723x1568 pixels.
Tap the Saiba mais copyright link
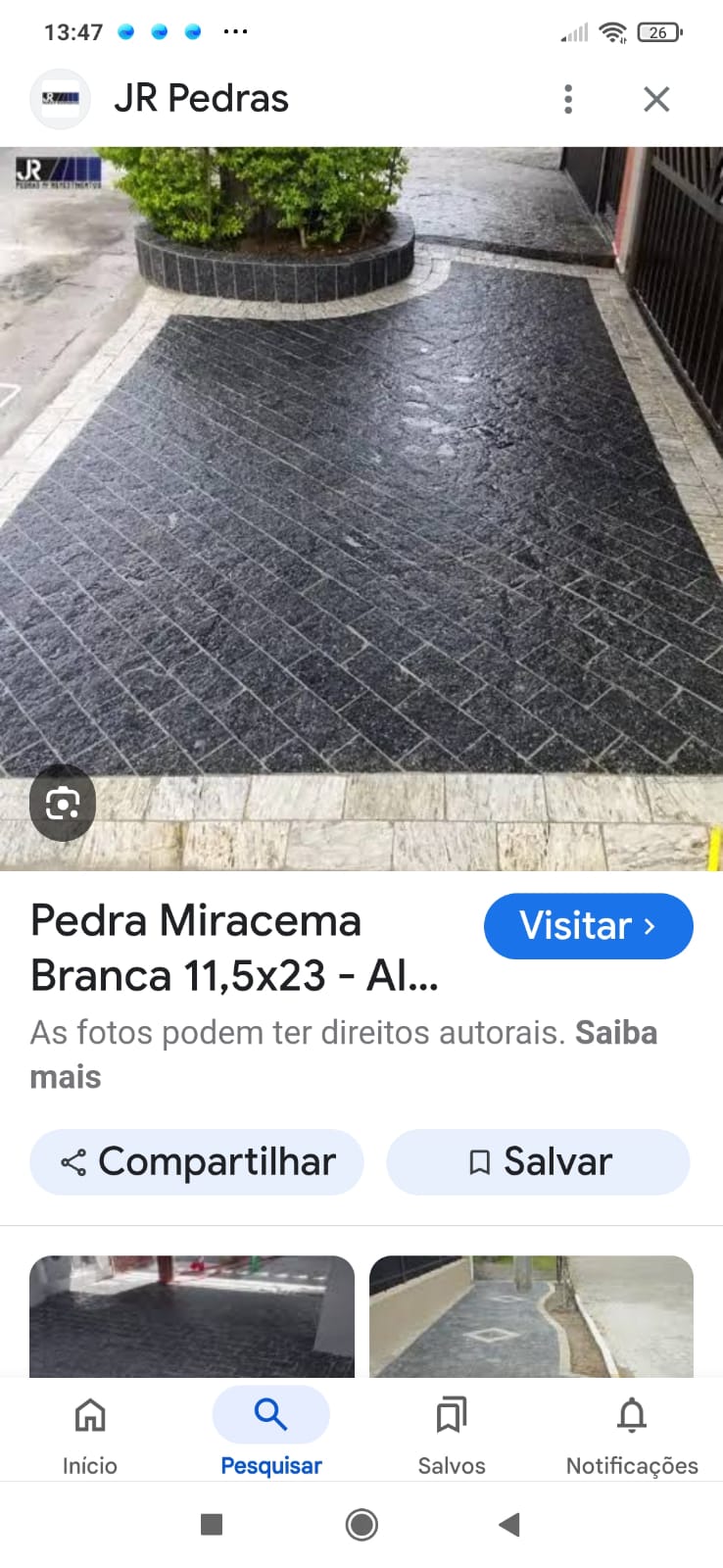pyautogui.click(x=617, y=1032)
